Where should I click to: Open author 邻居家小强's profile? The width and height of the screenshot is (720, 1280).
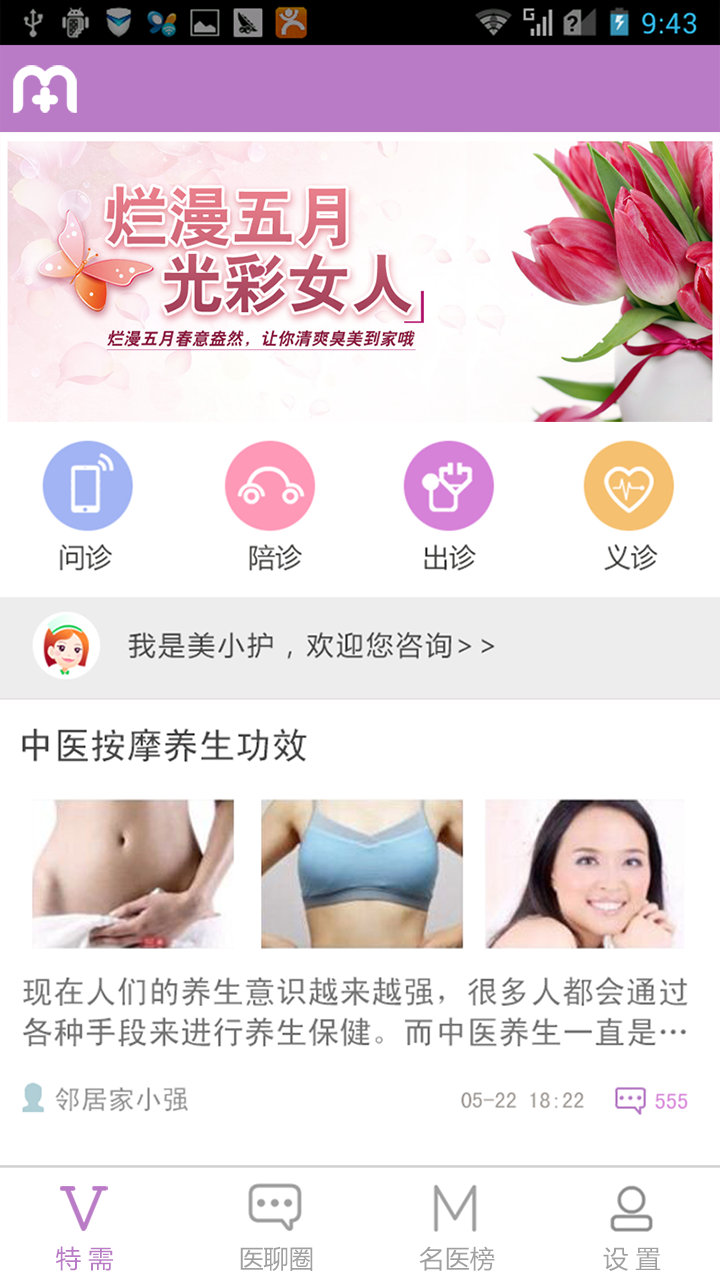105,1100
